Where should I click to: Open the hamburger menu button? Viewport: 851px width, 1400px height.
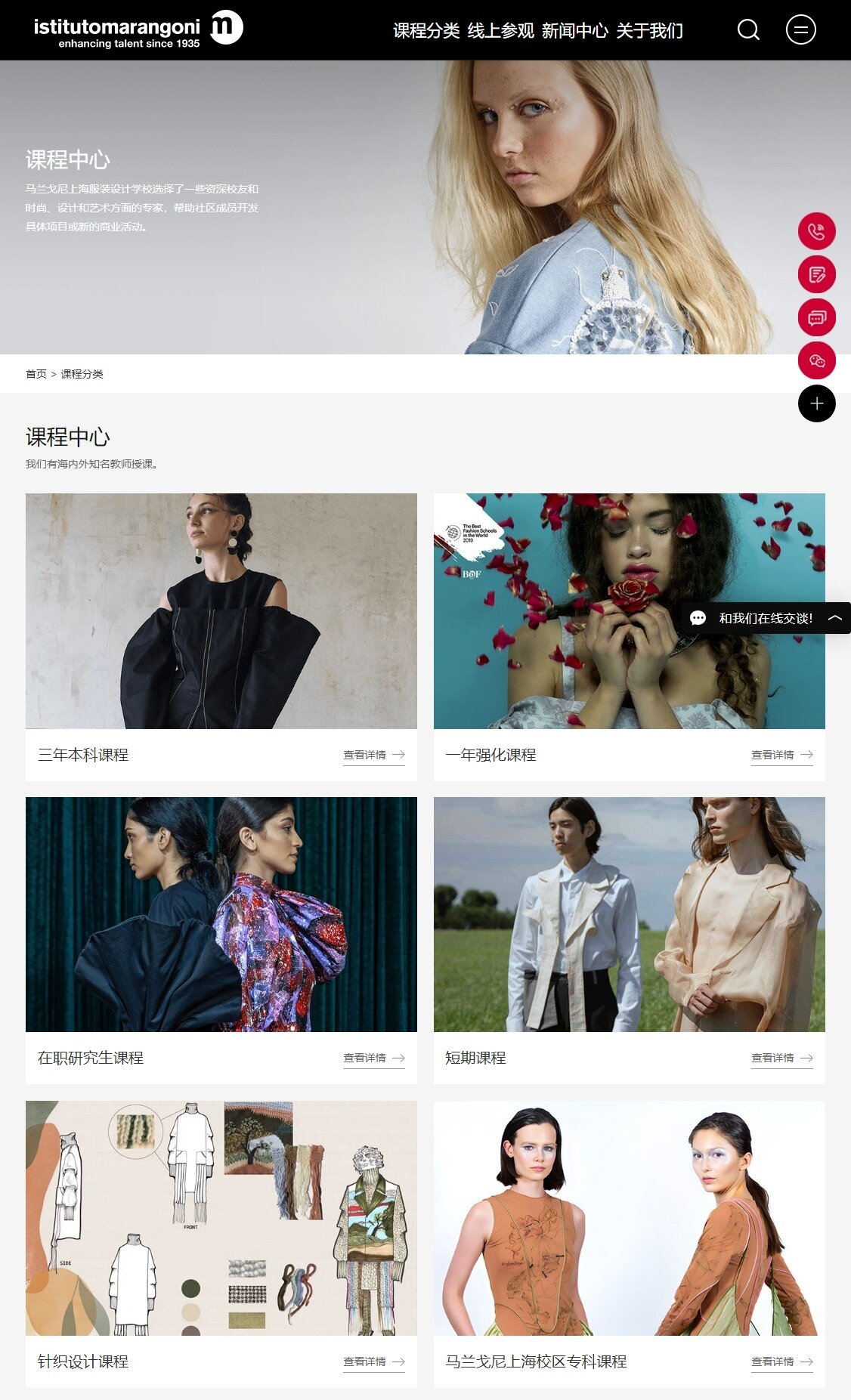(x=801, y=30)
